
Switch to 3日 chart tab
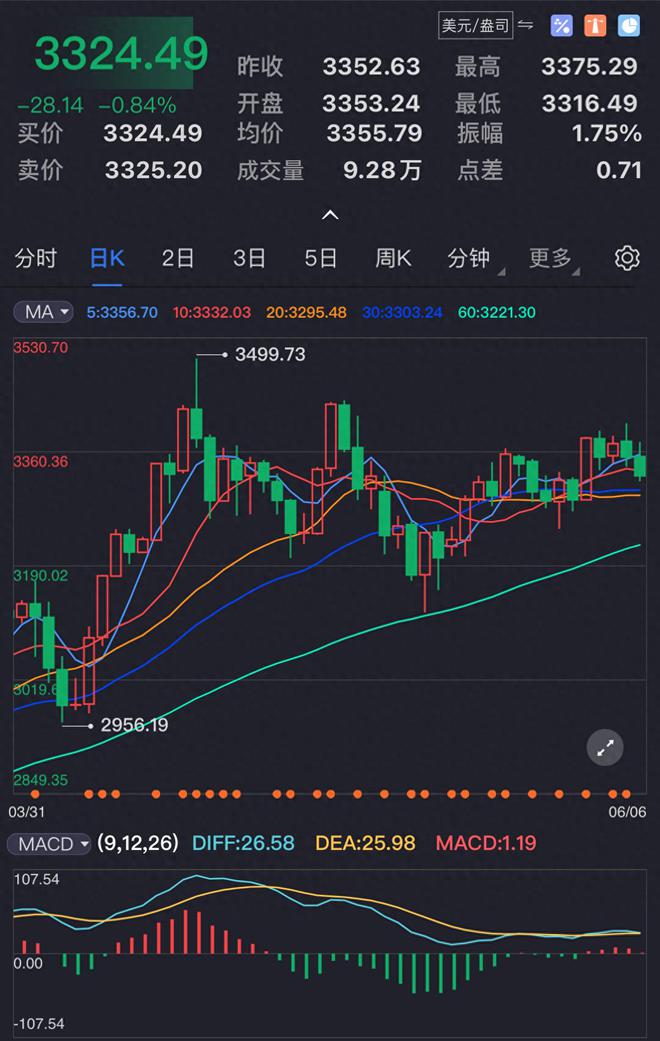249,258
